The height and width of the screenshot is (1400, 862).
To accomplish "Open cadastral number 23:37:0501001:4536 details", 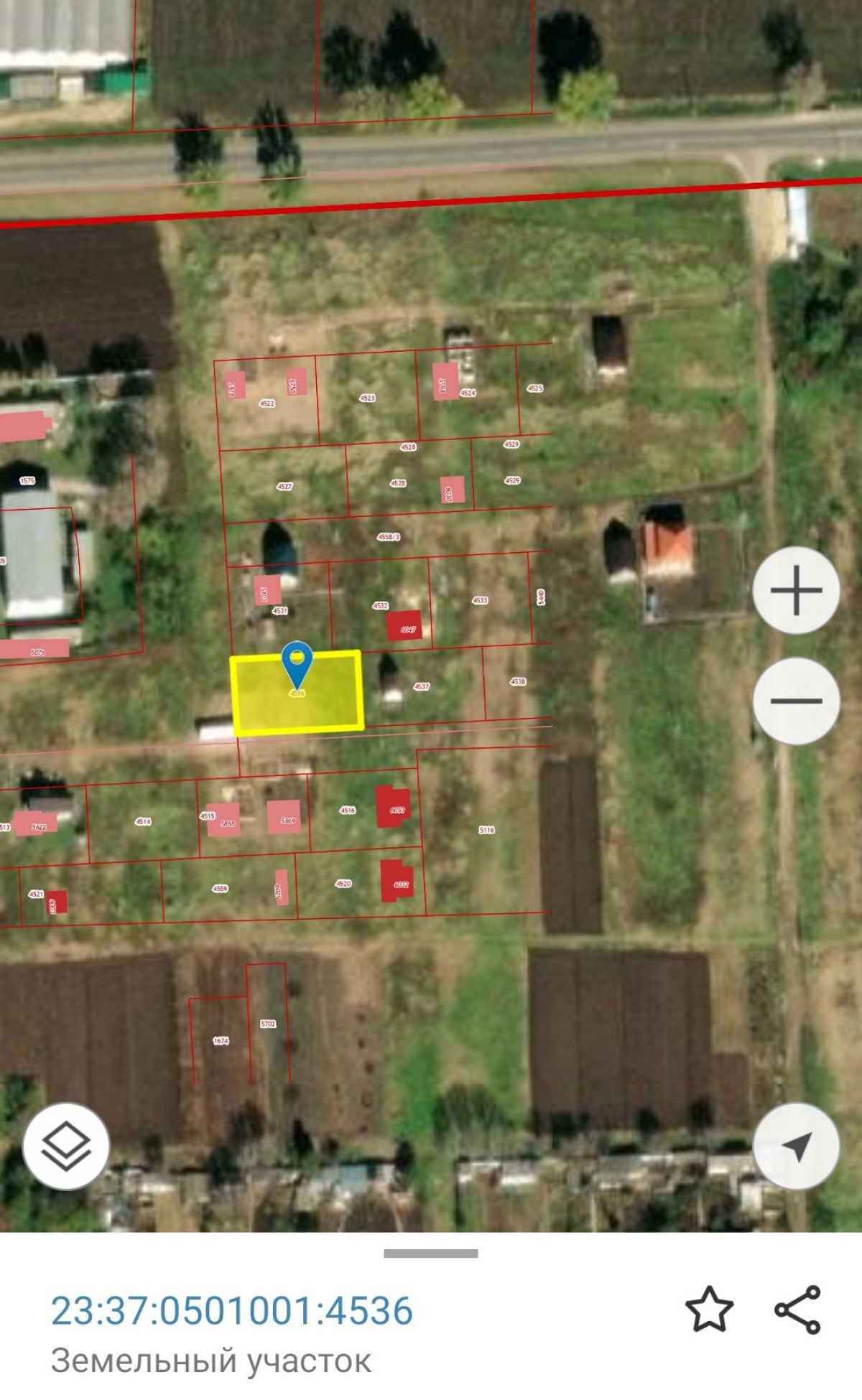I will tap(232, 1310).
